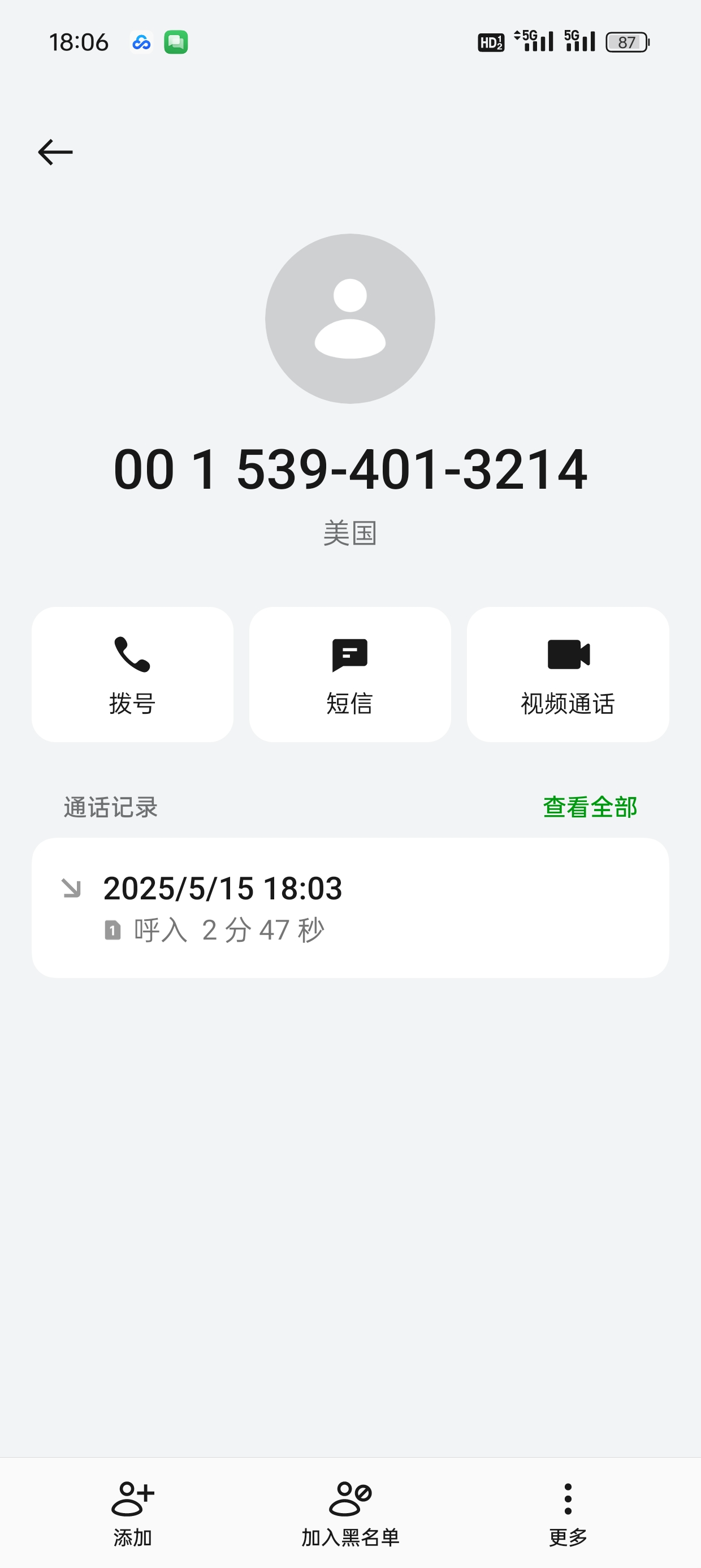Open 查看全部 to view all call logs

tap(590, 807)
